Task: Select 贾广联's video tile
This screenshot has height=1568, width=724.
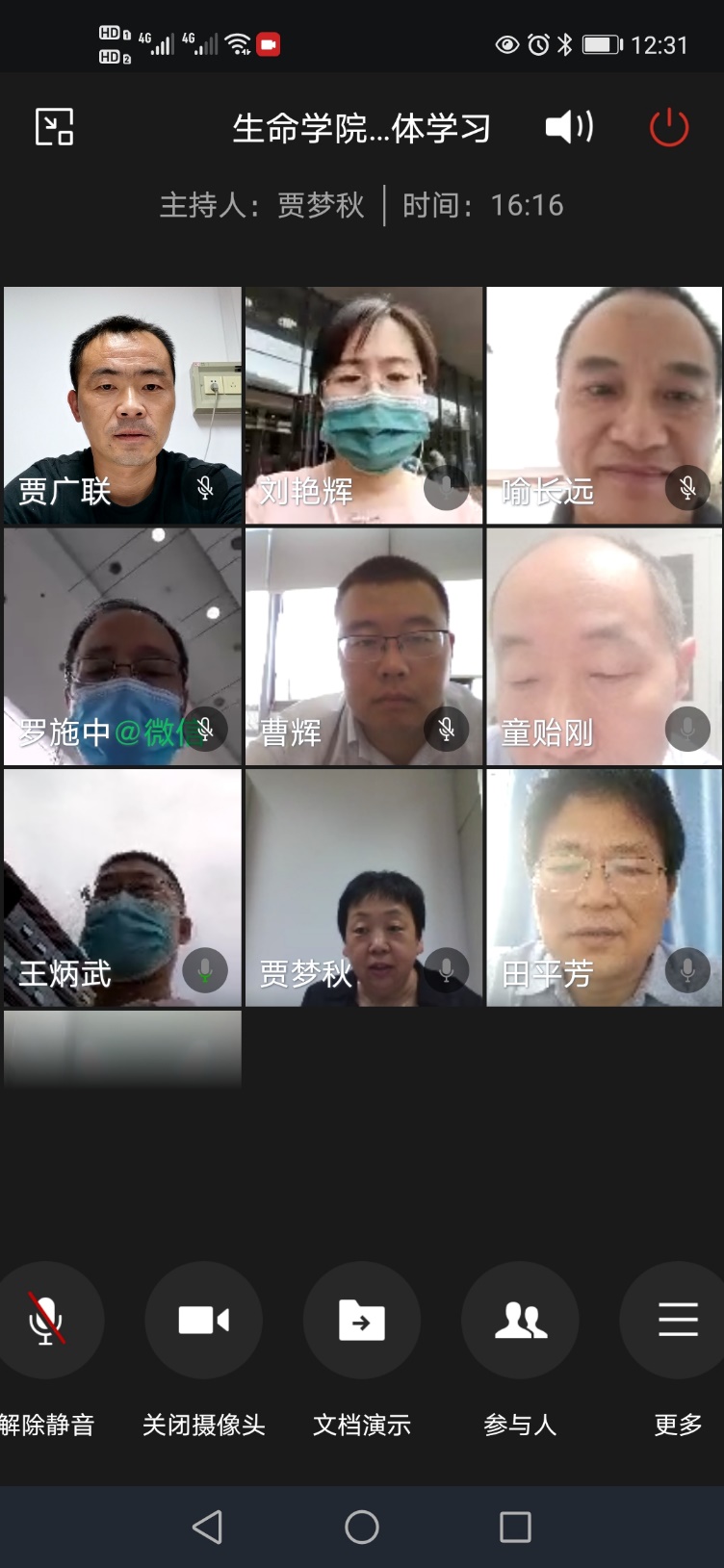Action: click(x=122, y=405)
